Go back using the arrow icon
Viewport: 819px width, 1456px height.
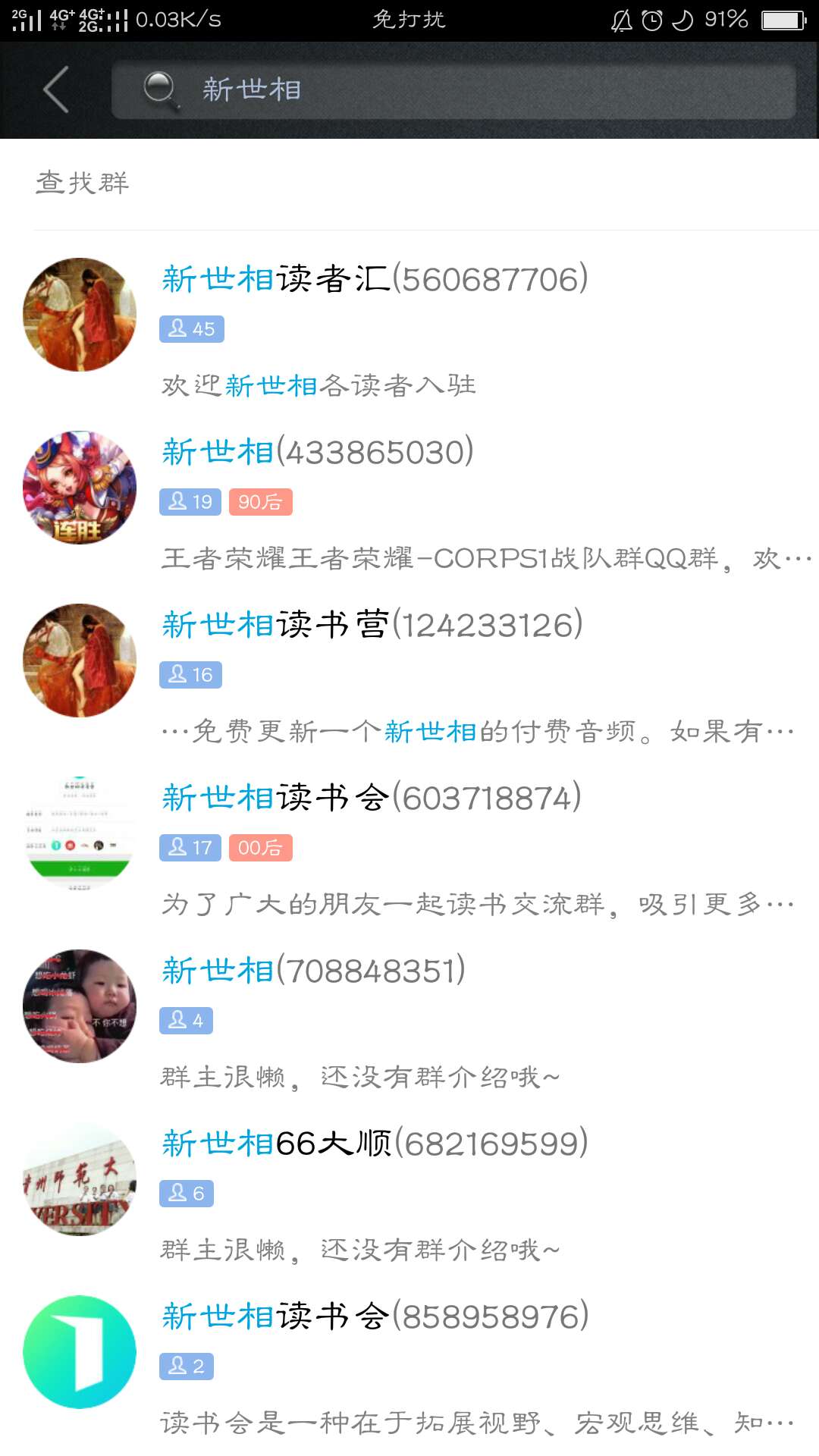56,89
